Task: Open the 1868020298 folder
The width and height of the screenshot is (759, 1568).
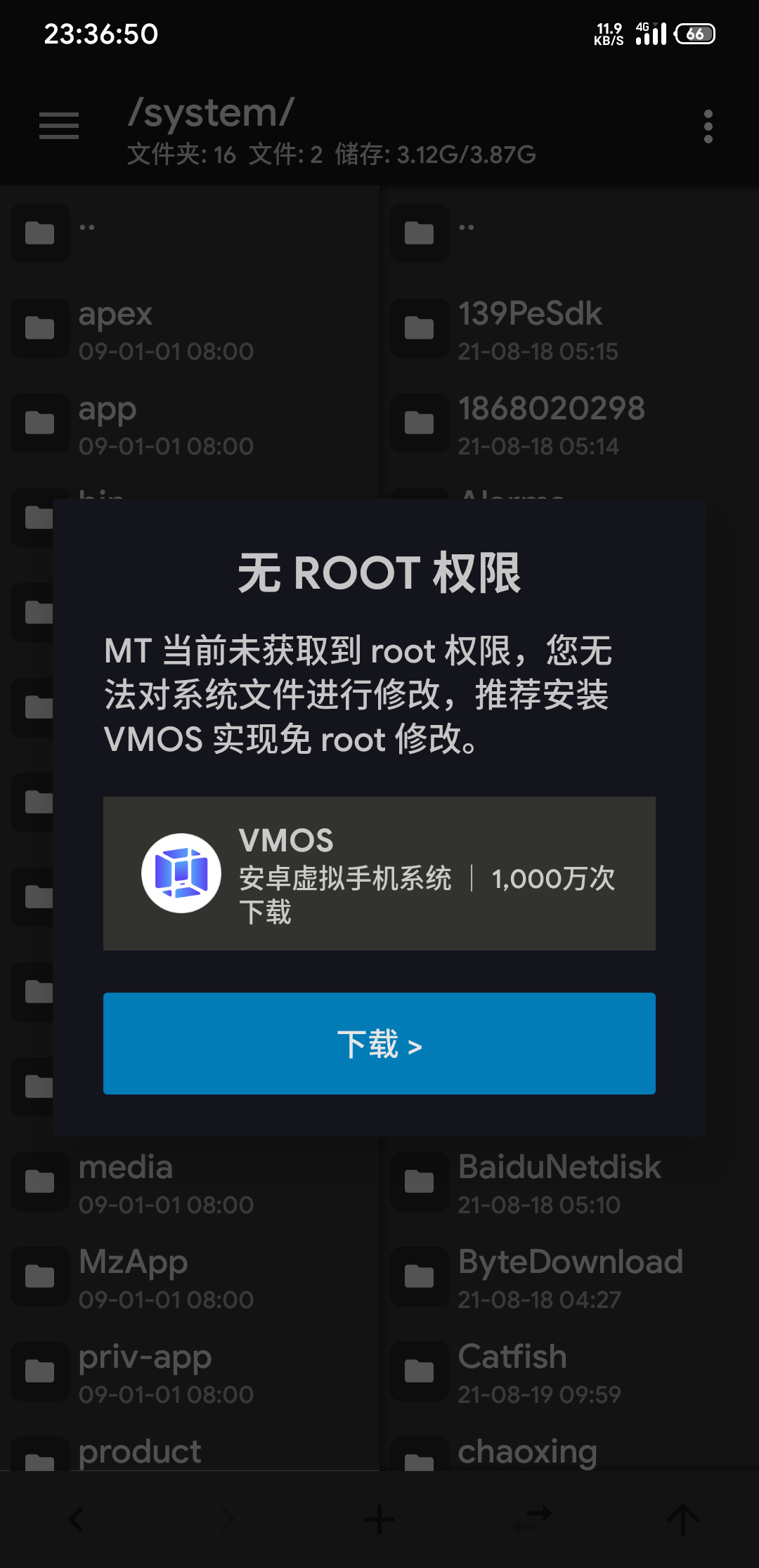Action: (569, 424)
